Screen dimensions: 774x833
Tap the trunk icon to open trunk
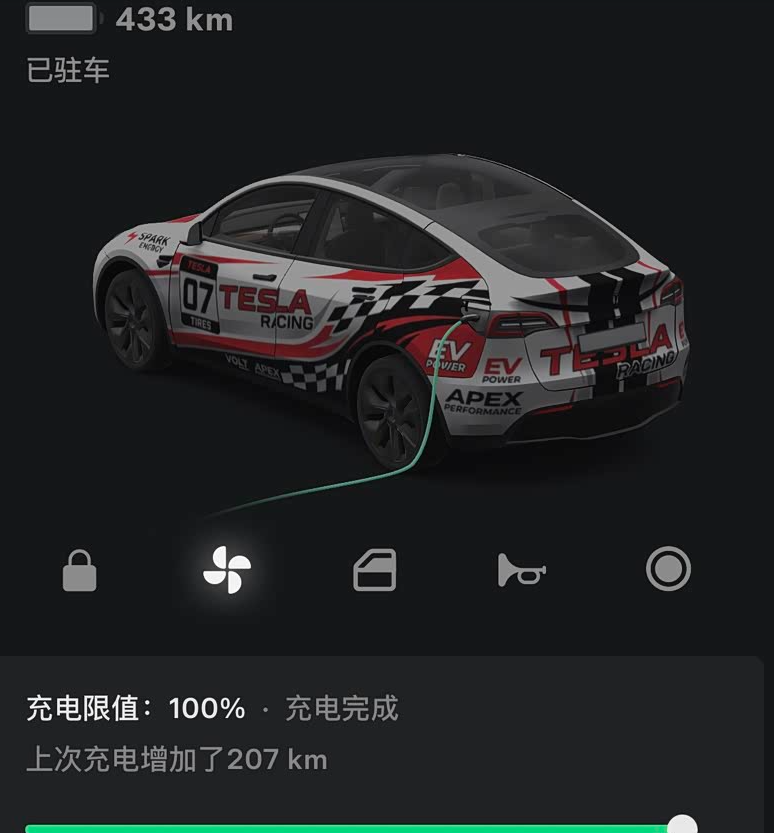pos(374,571)
